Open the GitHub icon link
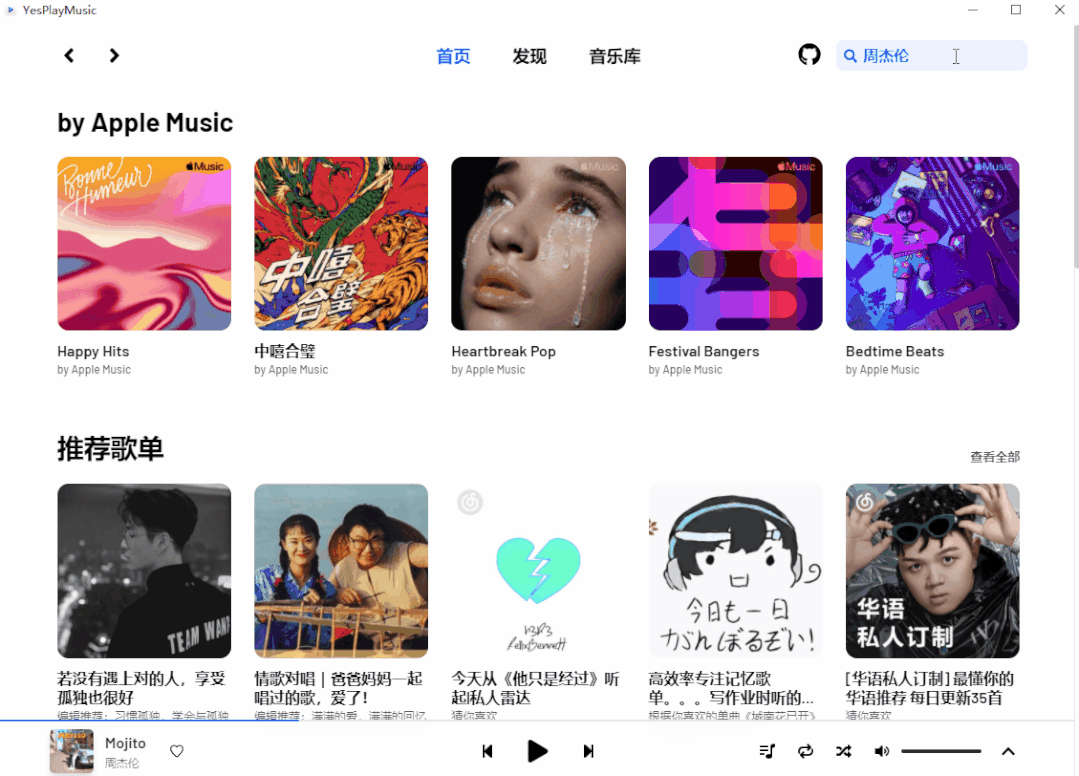The image size is (1079, 776). [809, 55]
